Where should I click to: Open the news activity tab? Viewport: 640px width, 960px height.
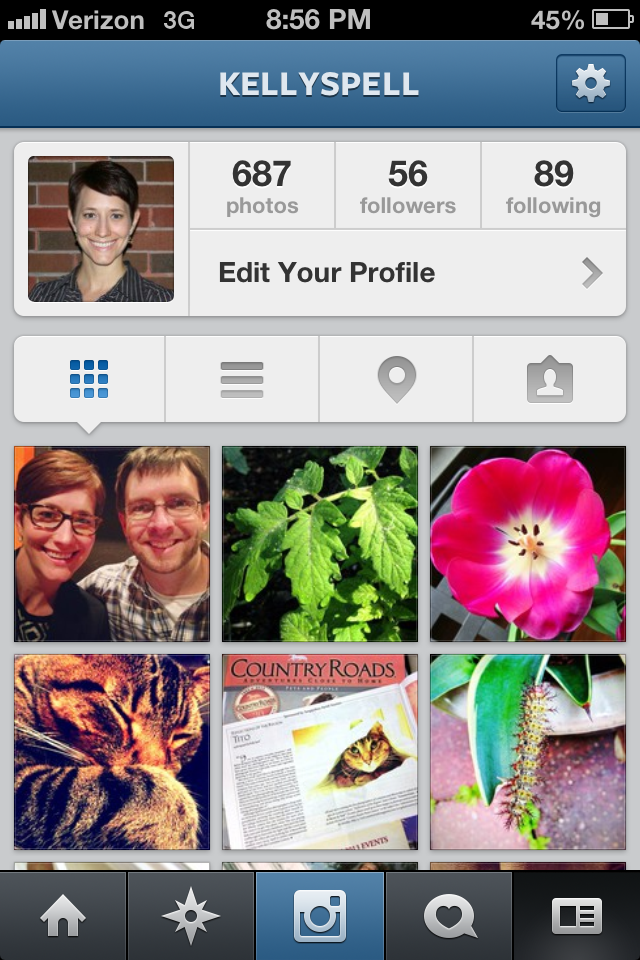tap(449, 916)
